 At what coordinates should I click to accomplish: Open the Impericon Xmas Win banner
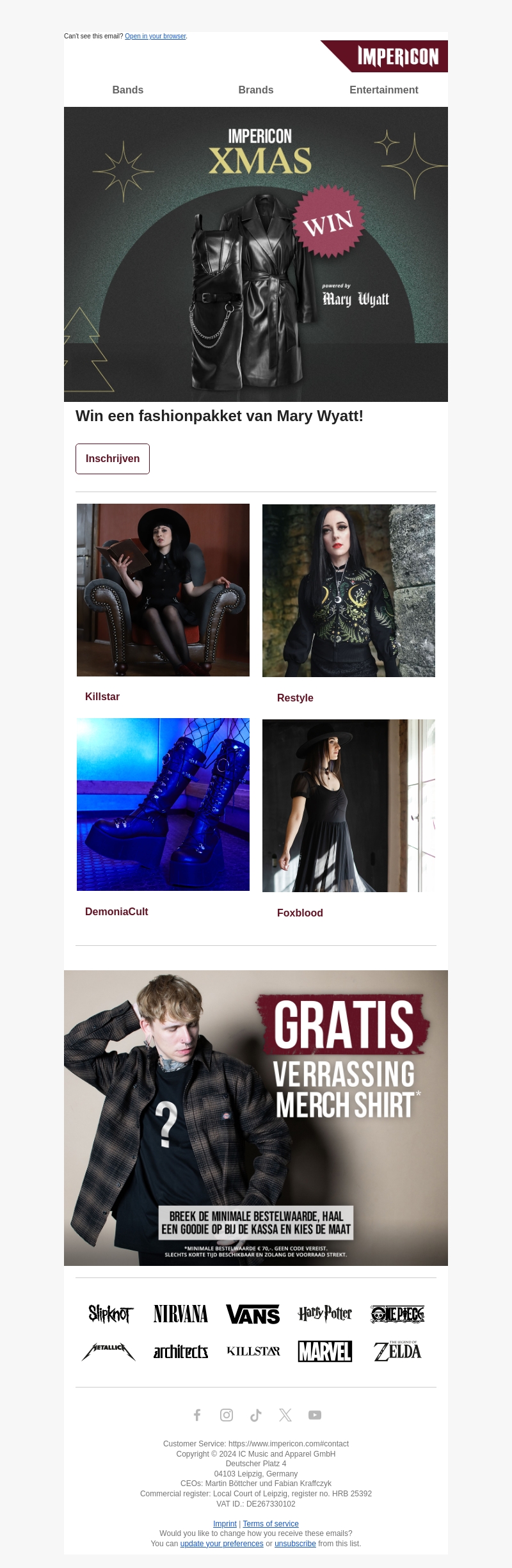[256, 254]
